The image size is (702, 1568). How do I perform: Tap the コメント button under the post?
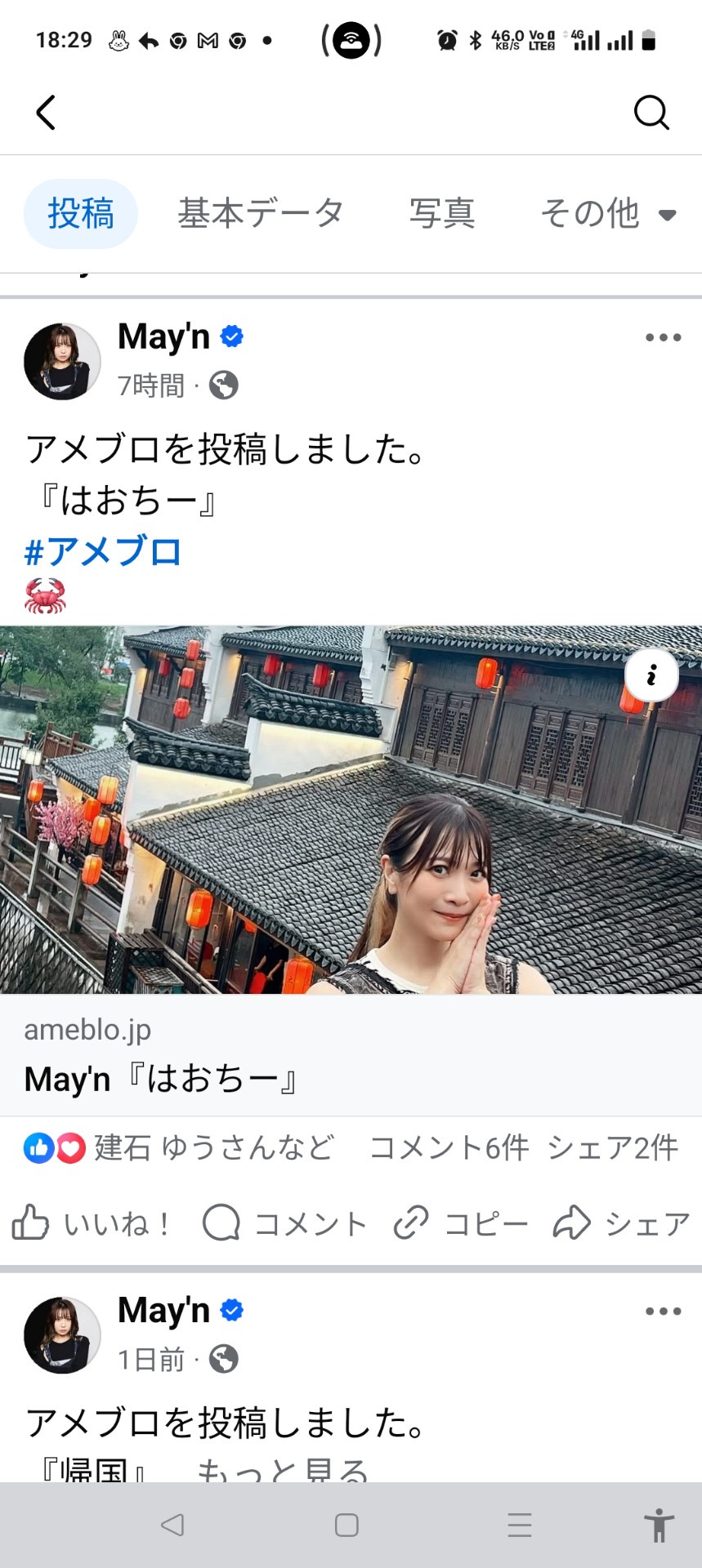coord(284,1223)
